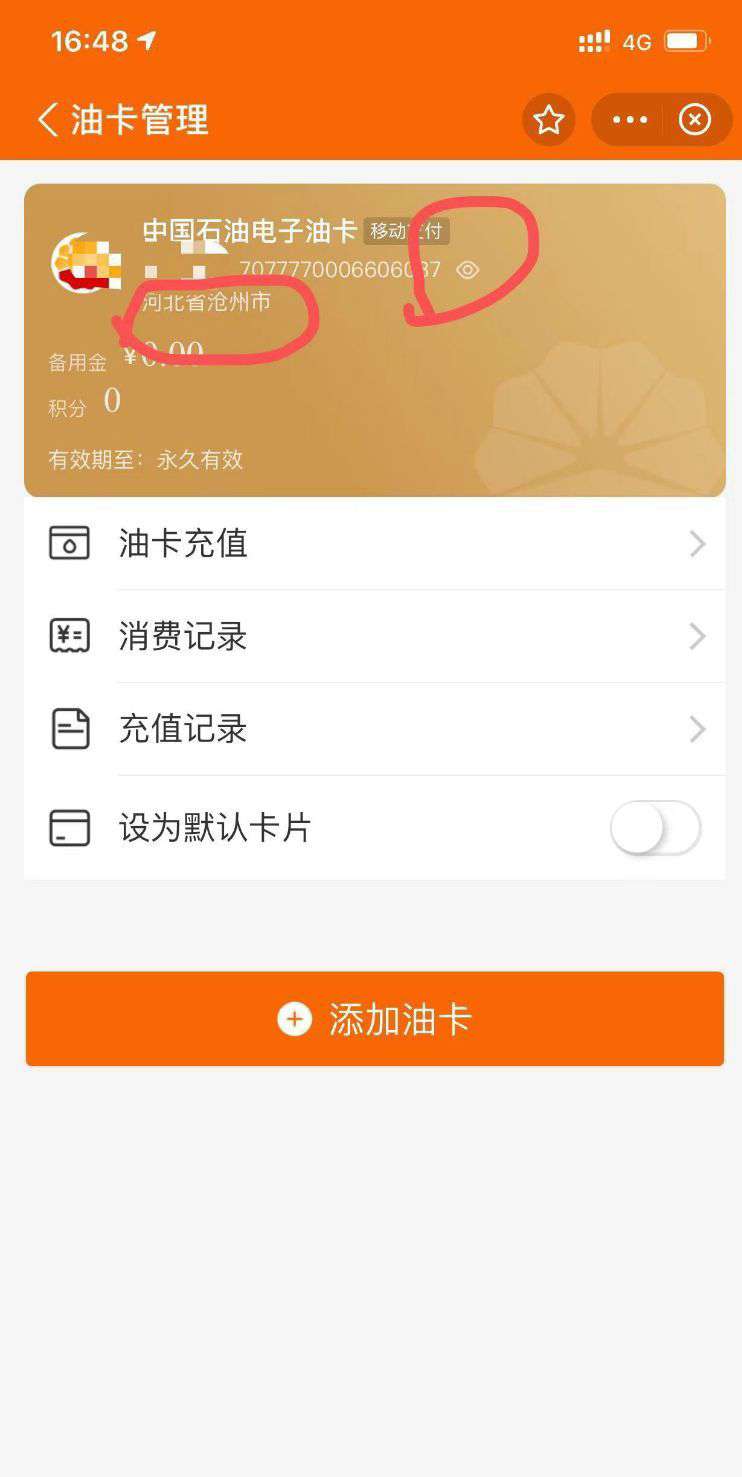
Task: View 消费记录
Action: point(375,637)
